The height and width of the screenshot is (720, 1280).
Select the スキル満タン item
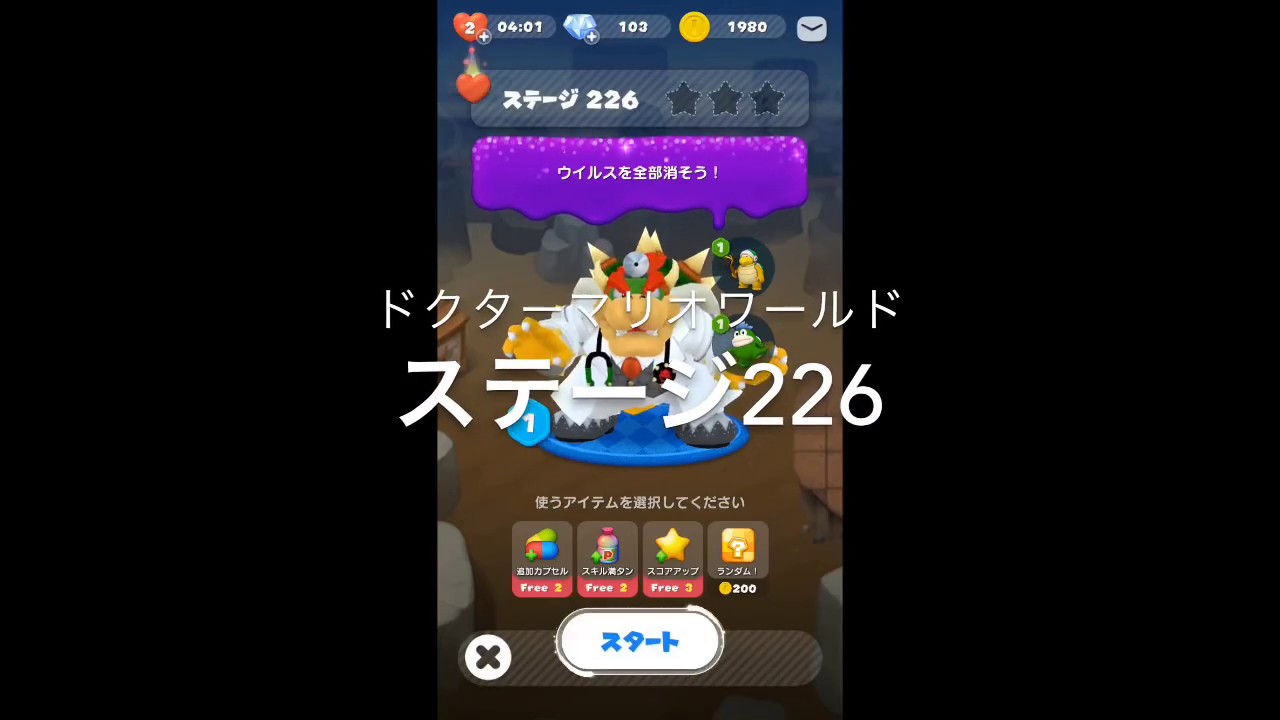click(x=607, y=558)
